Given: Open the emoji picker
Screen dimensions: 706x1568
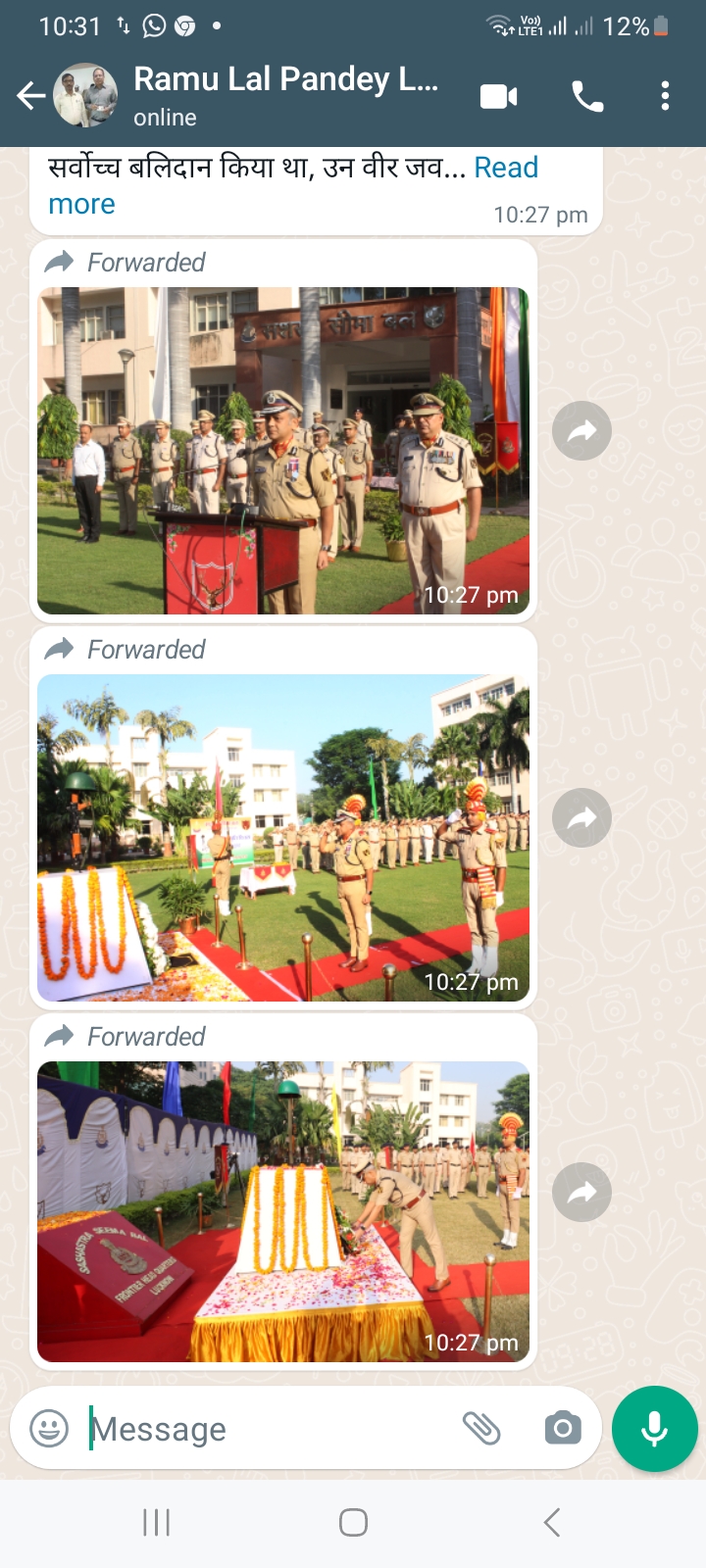Looking at the screenshot, I should click(x=49, y=1429).
